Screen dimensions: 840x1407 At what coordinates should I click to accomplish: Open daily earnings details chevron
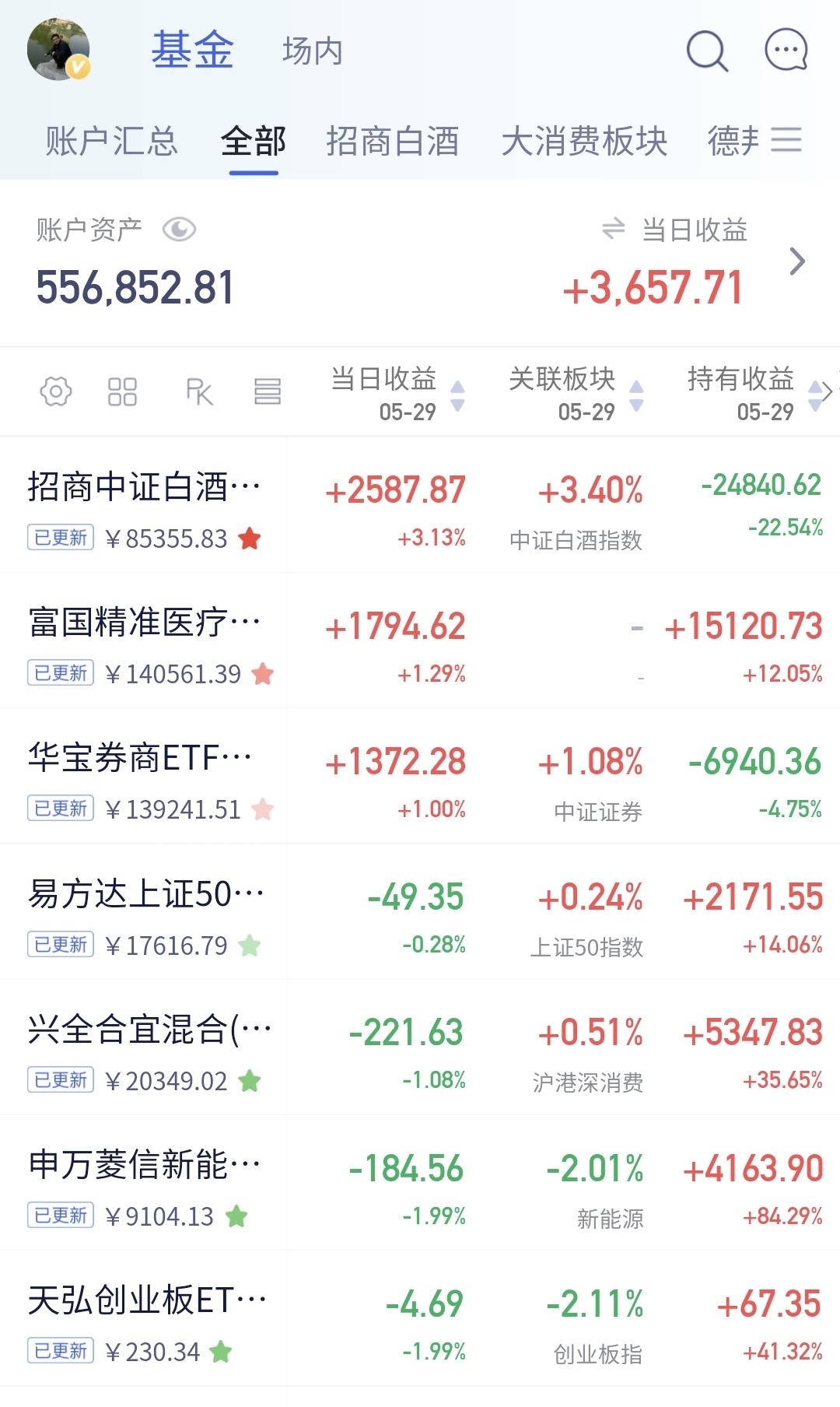point(797,261)
